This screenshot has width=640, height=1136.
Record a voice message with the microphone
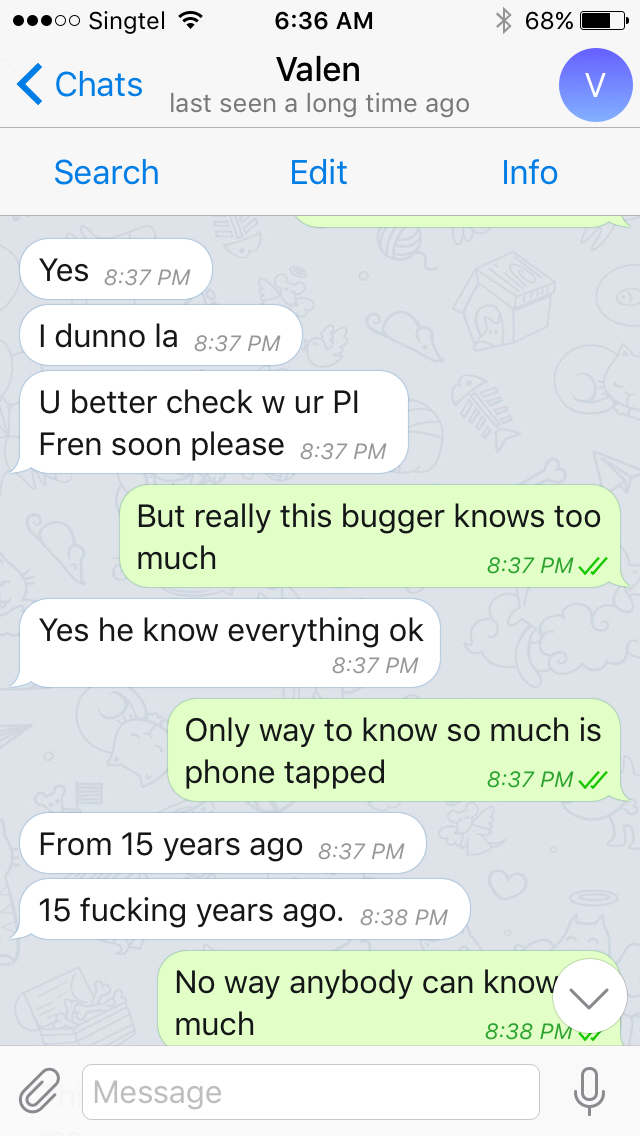click(589, 1091)
